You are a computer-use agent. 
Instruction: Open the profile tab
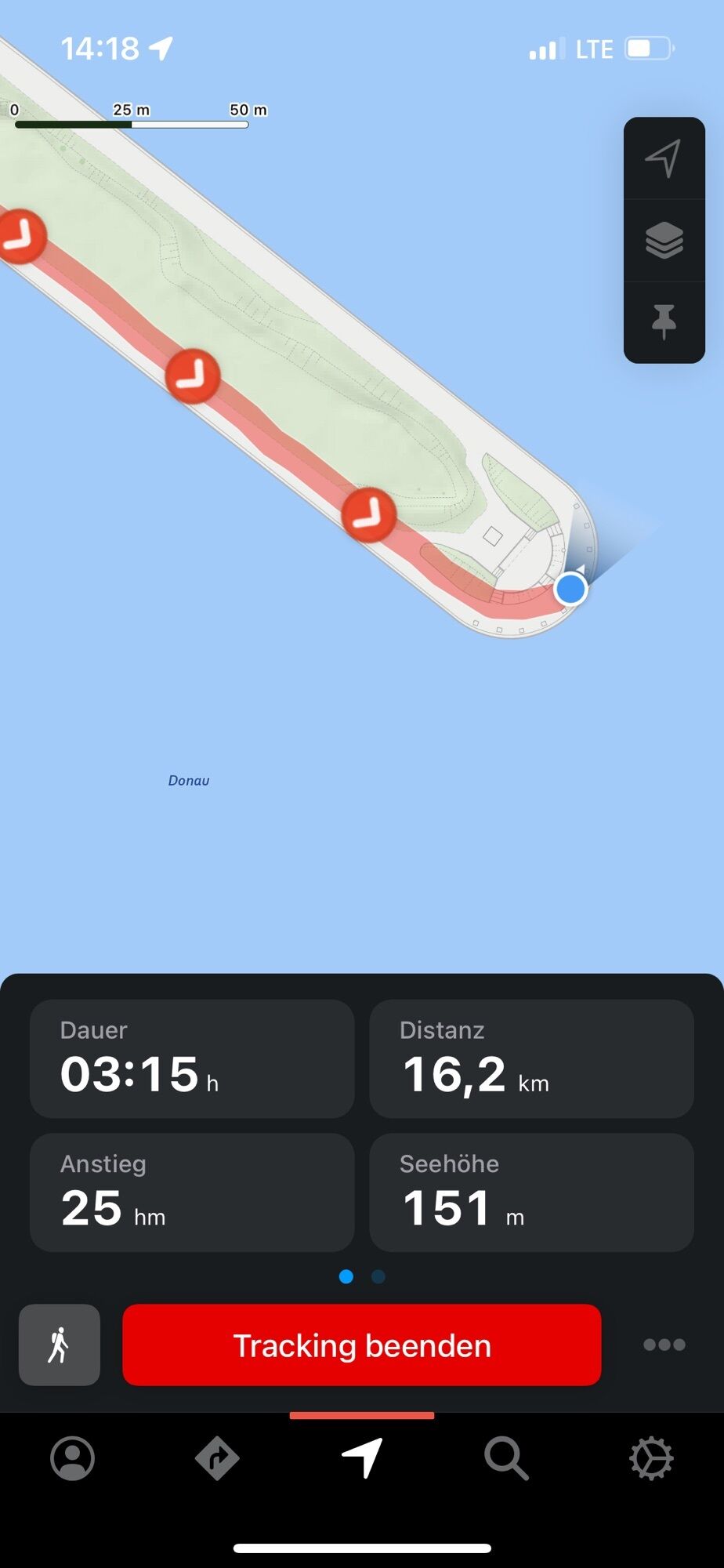tap(72, 1458)
